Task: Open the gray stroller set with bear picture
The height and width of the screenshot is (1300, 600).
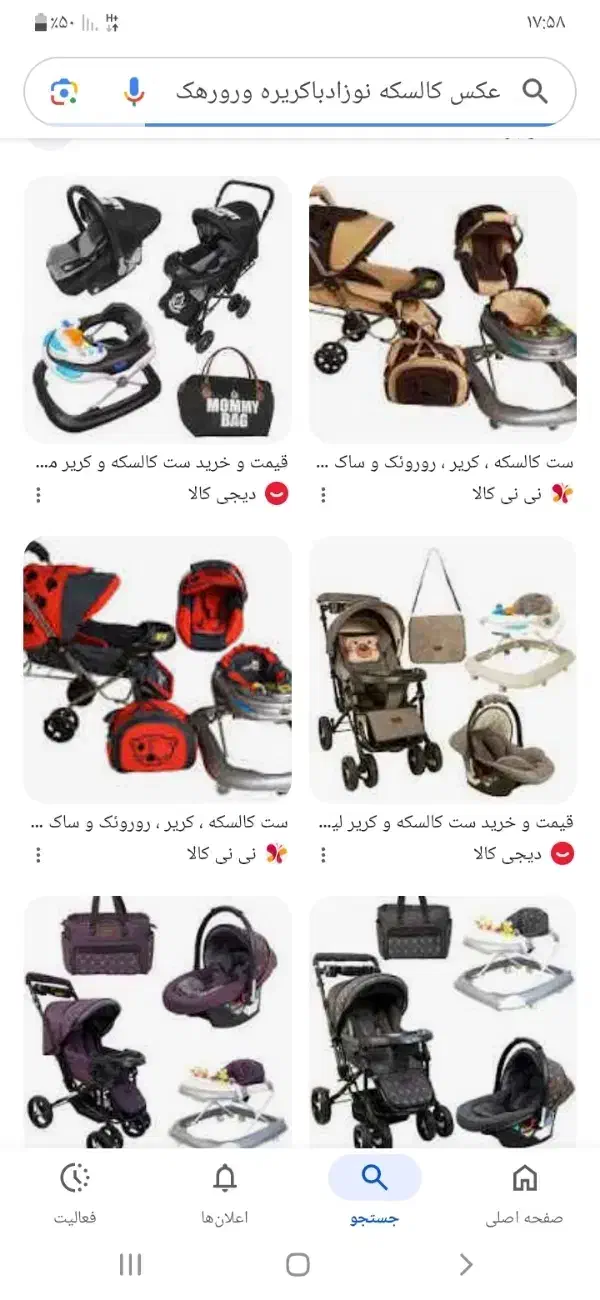Action: (443, 669)
